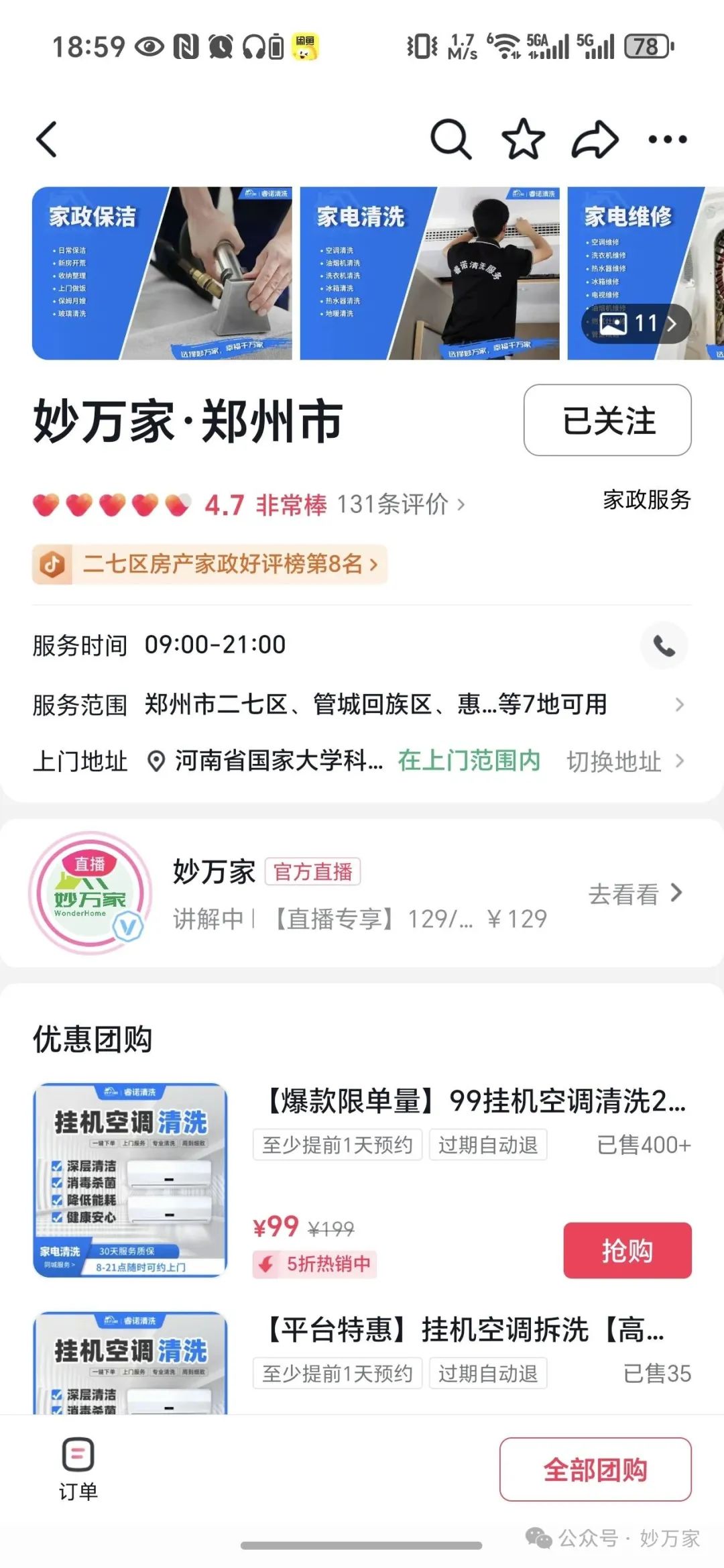Open the 家电清洗 banner image
Viewport: 724px width, 1568px height.
[429, 273]
